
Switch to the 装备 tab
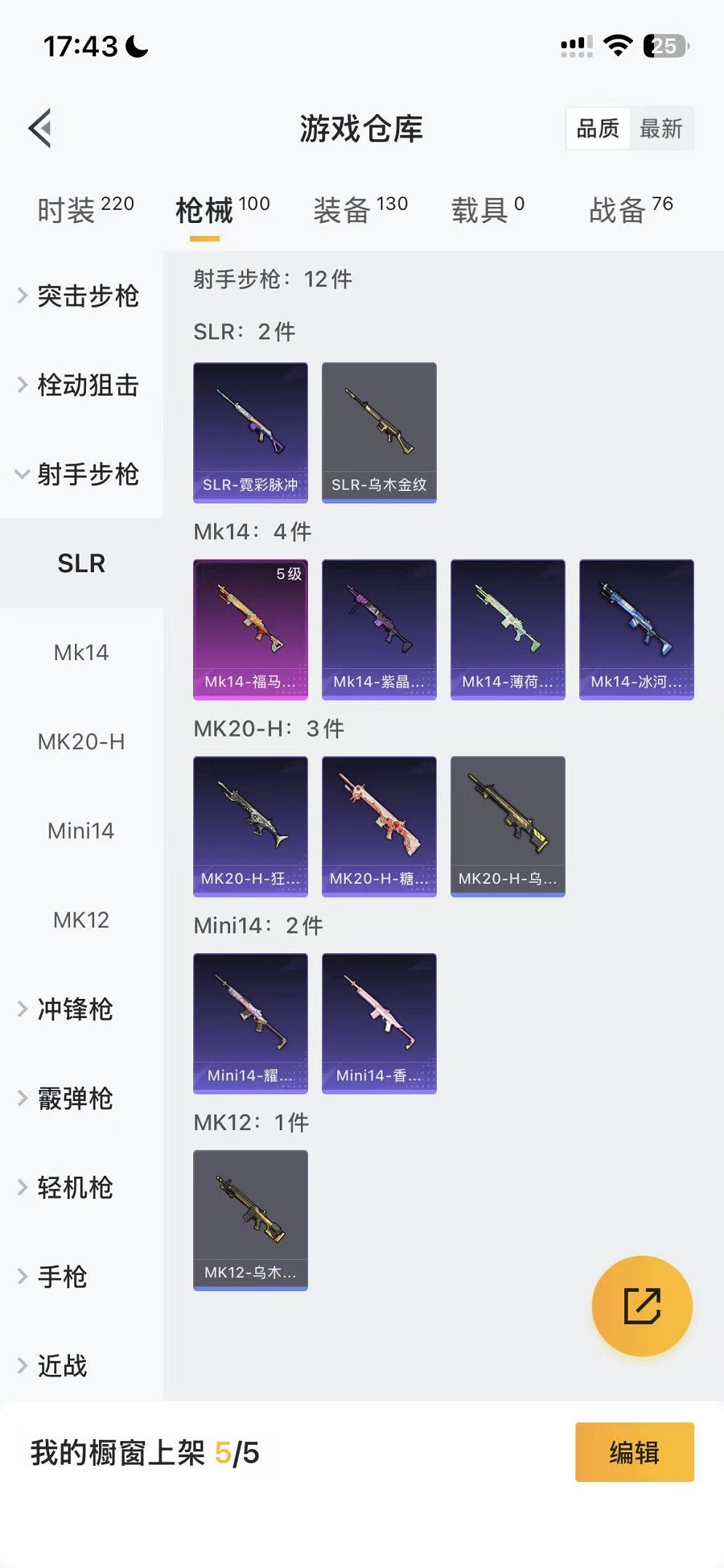click(360, 210)
